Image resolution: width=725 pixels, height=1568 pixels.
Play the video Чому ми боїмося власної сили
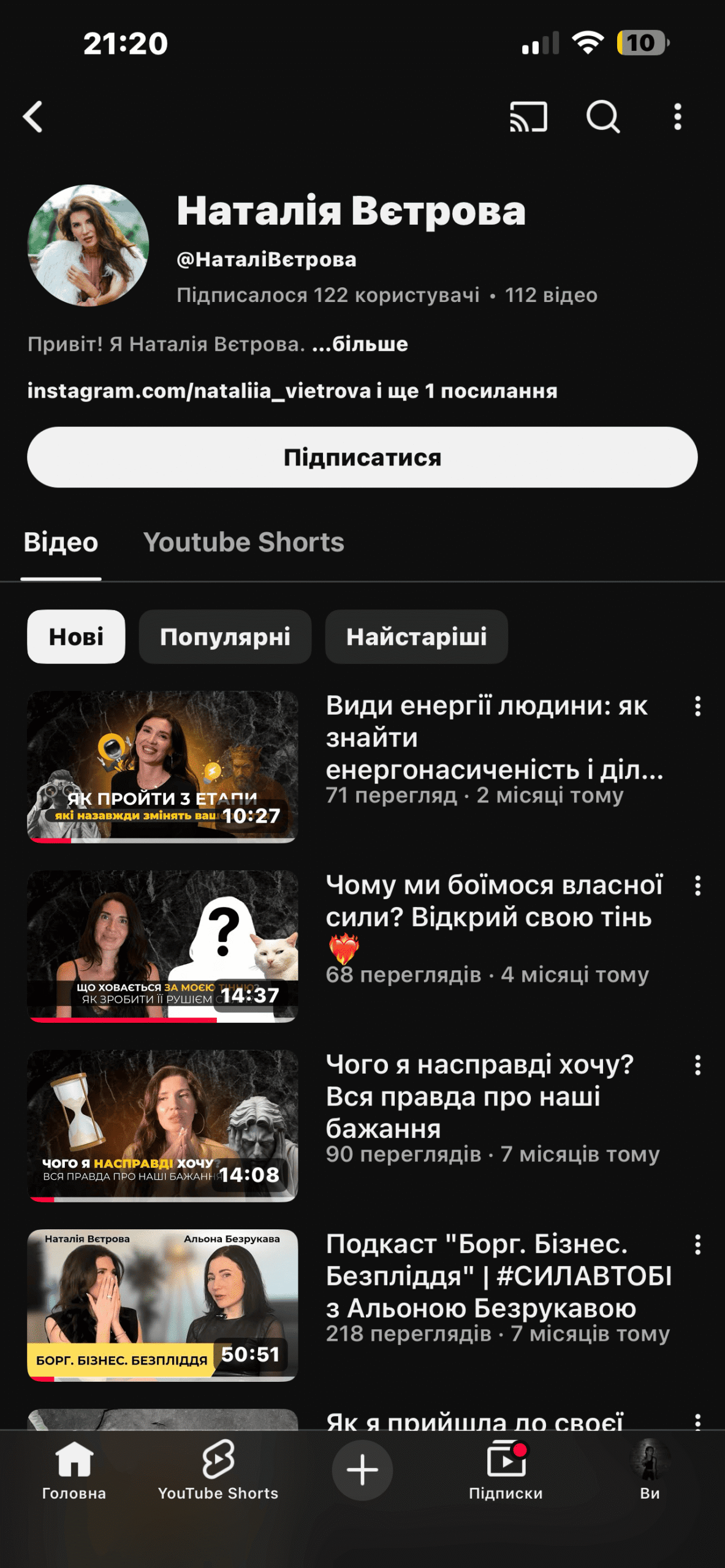click(162, 946)
